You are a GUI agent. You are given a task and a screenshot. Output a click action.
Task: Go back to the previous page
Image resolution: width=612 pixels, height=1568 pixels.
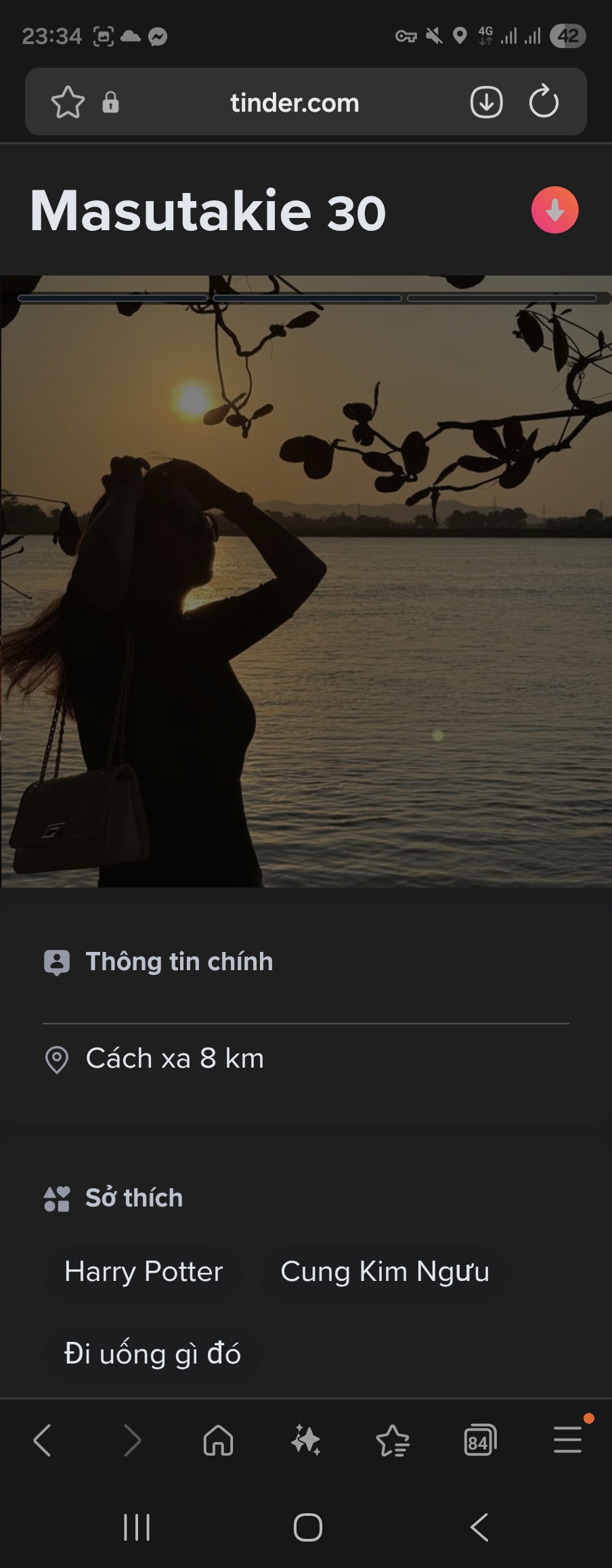coord(43,1440)
